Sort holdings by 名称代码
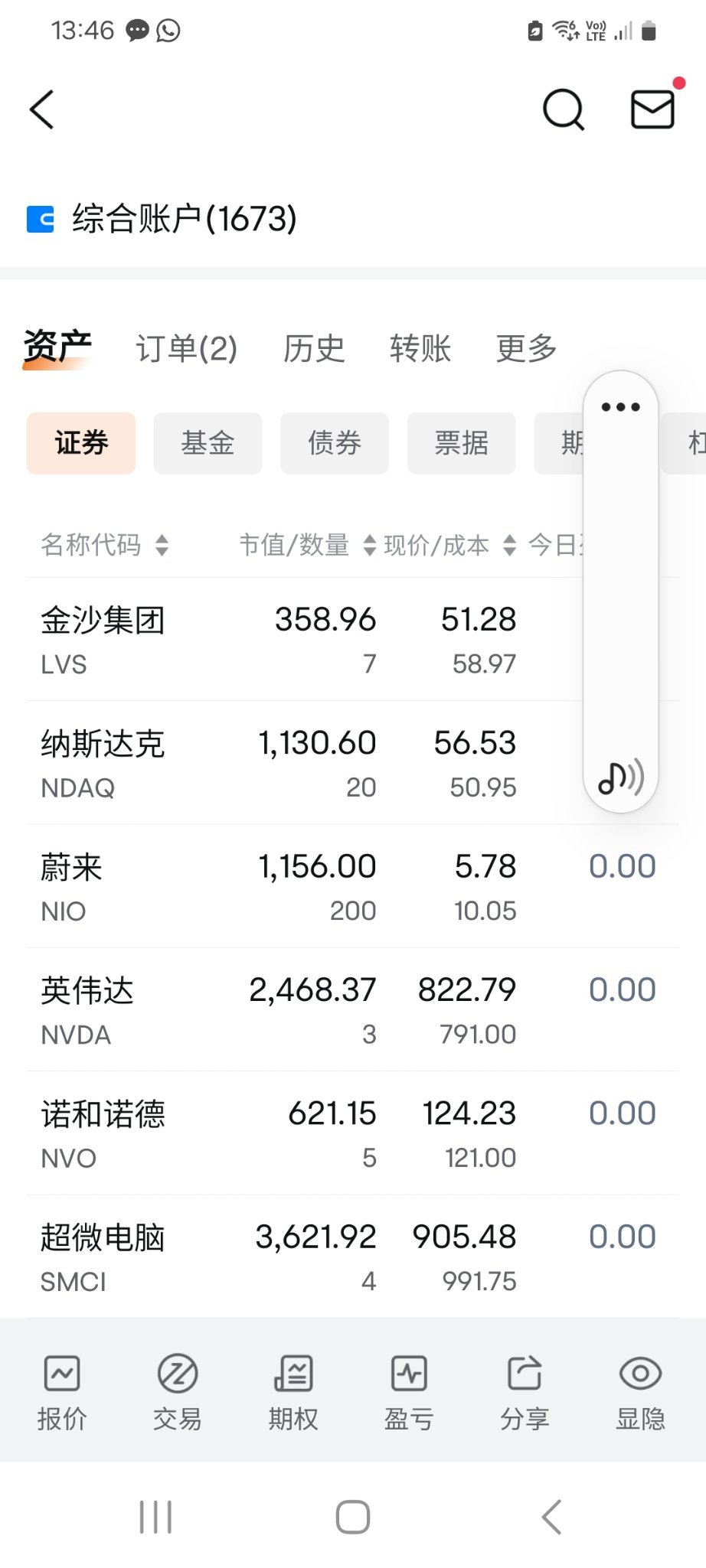Screen dimensions: 706x1568 [105, 545]
